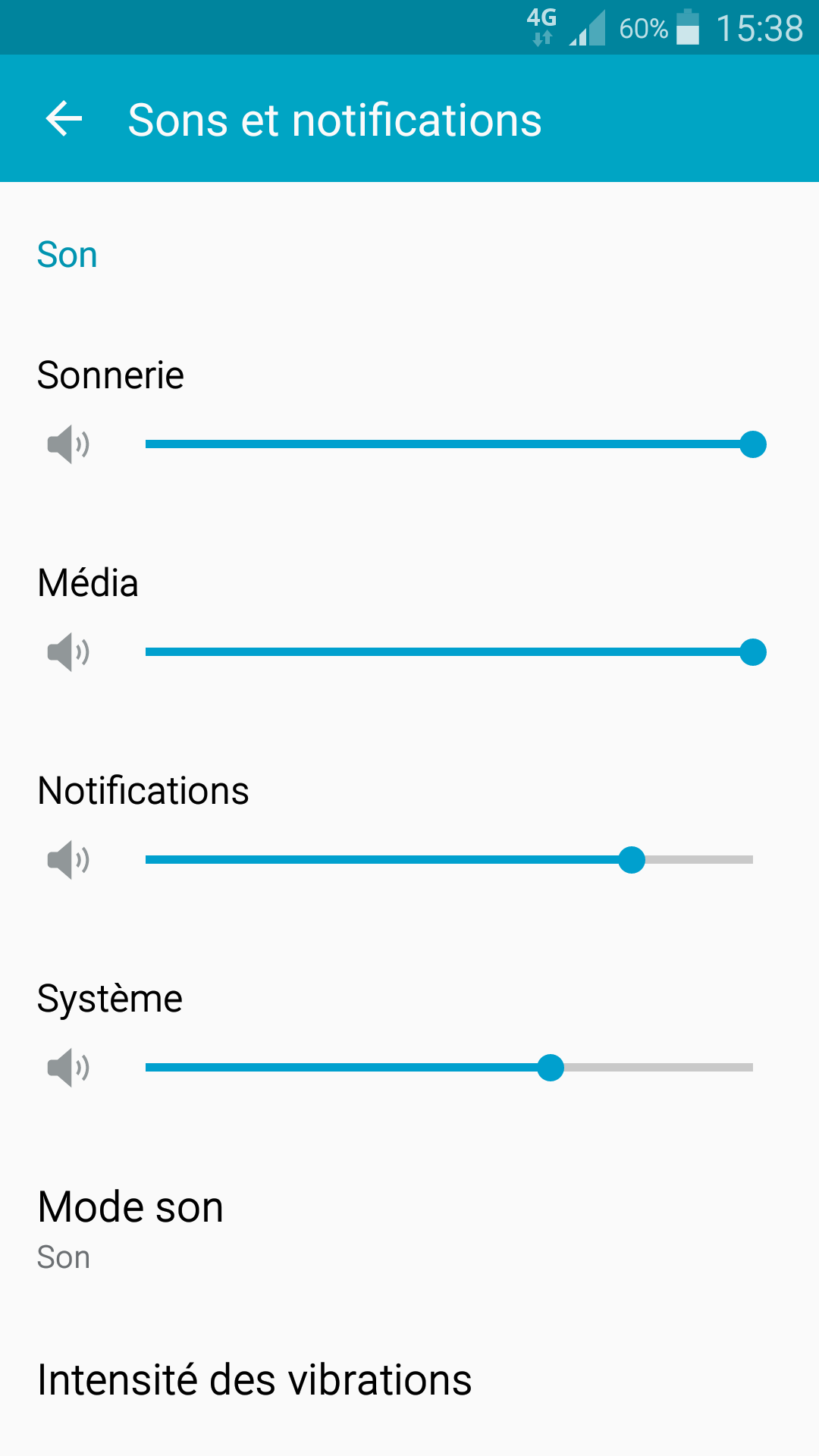The image size is (819, 1456).
Task: Mute Média via its speaker icon
Action: click(68, 652)
